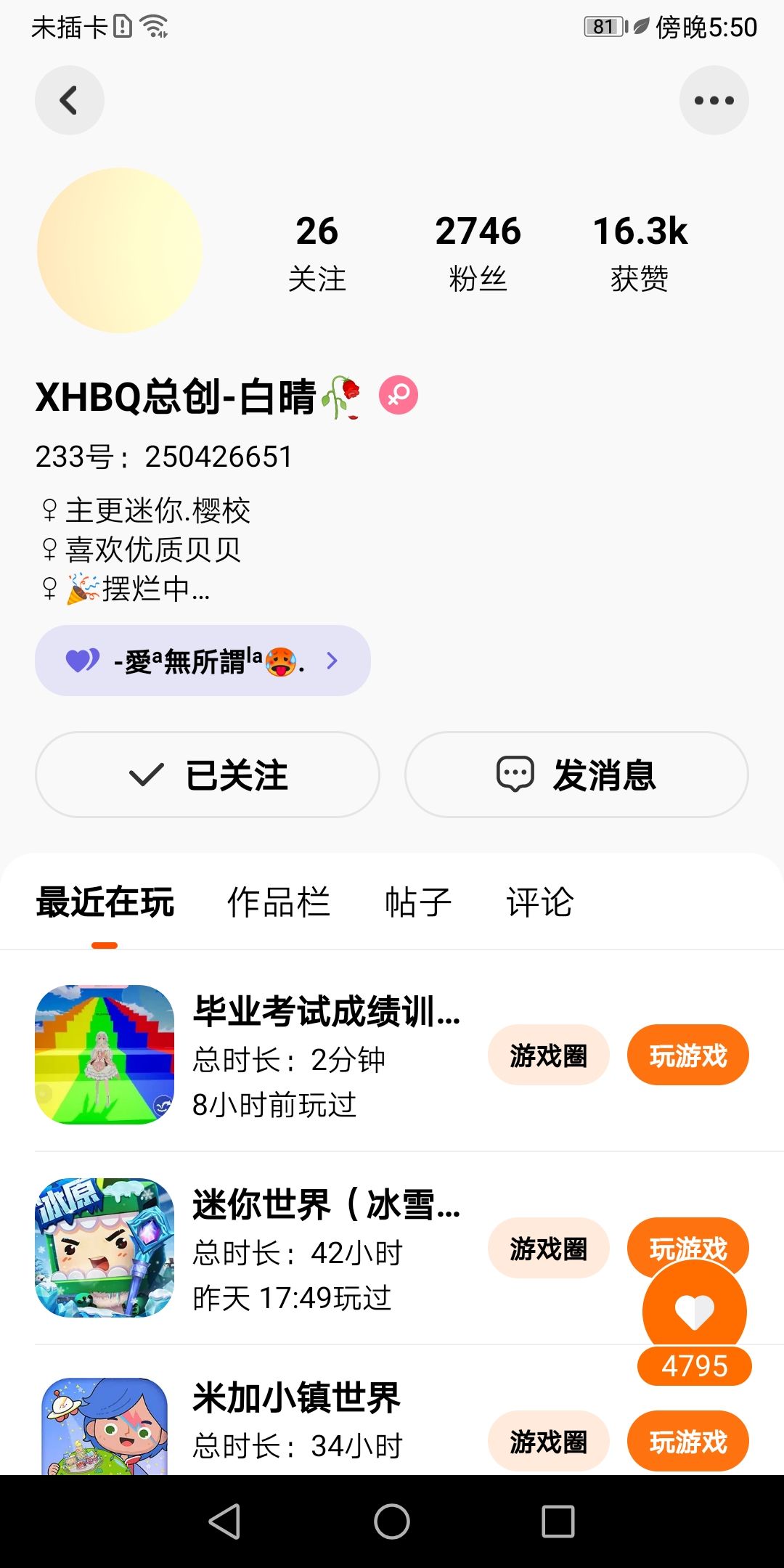Viewport: 784px width, 1568px height.
Task: Switch to the 帖子 tab
Action: point(418,902)
